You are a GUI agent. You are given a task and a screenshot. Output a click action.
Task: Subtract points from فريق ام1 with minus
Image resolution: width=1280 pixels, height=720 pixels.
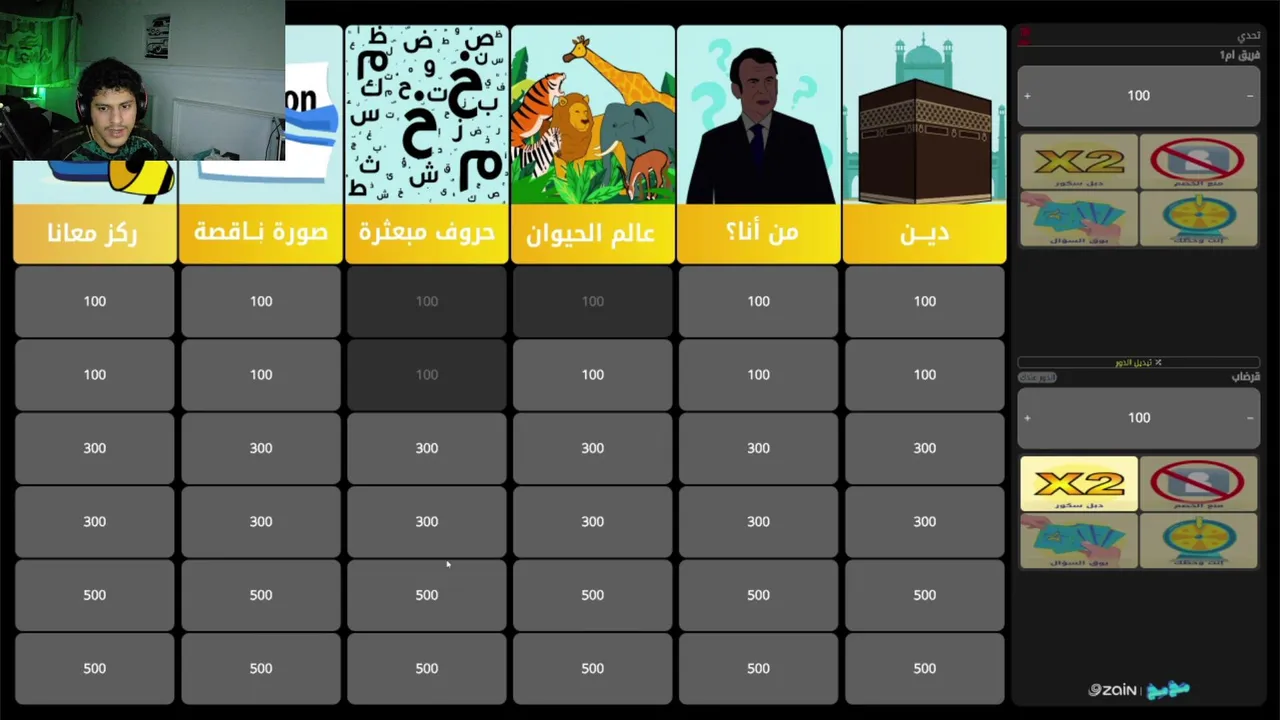pyautogui.click(x=1250, y=96)
